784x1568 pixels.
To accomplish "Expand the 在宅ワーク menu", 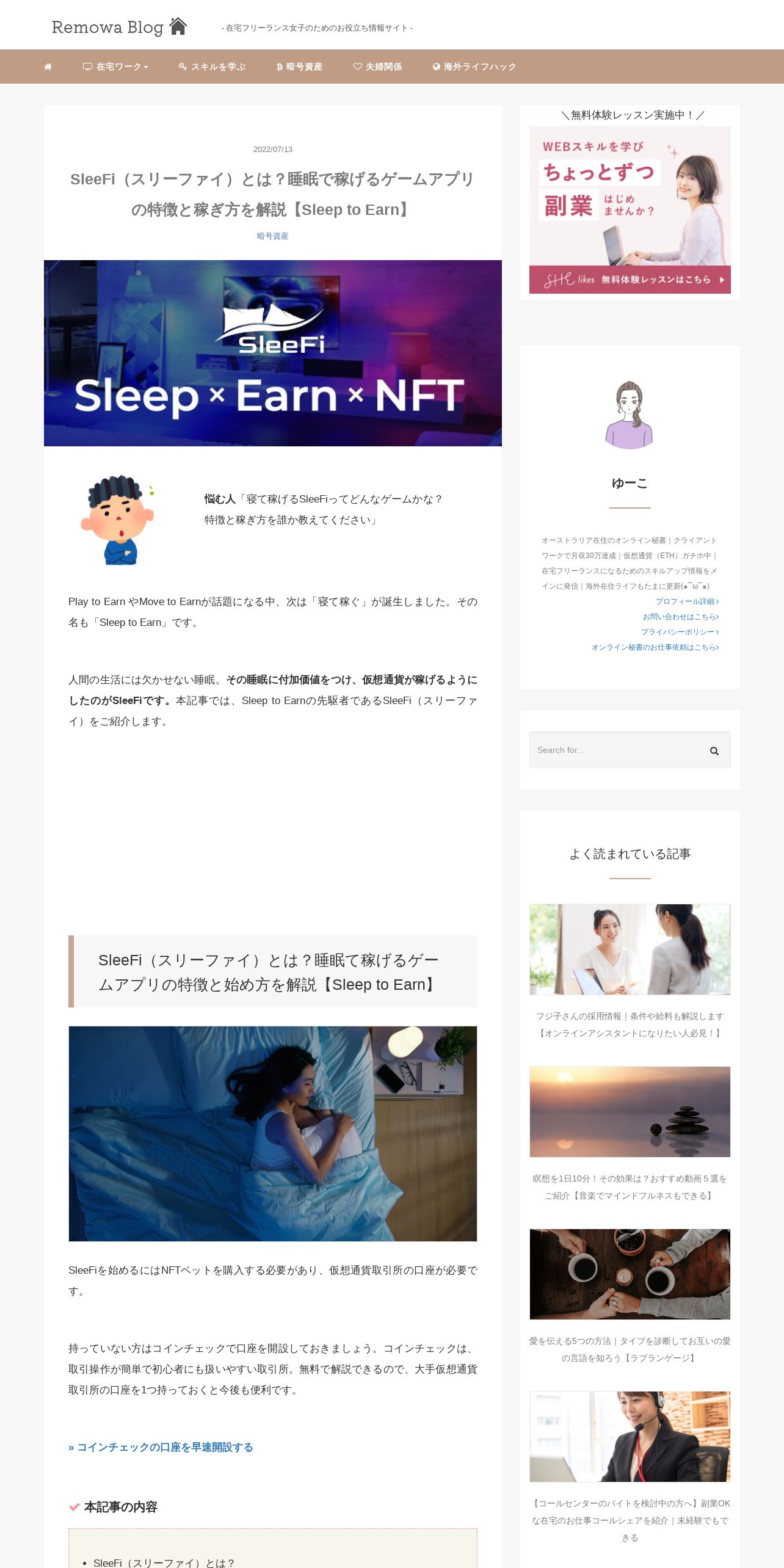I will coord(116,67).
